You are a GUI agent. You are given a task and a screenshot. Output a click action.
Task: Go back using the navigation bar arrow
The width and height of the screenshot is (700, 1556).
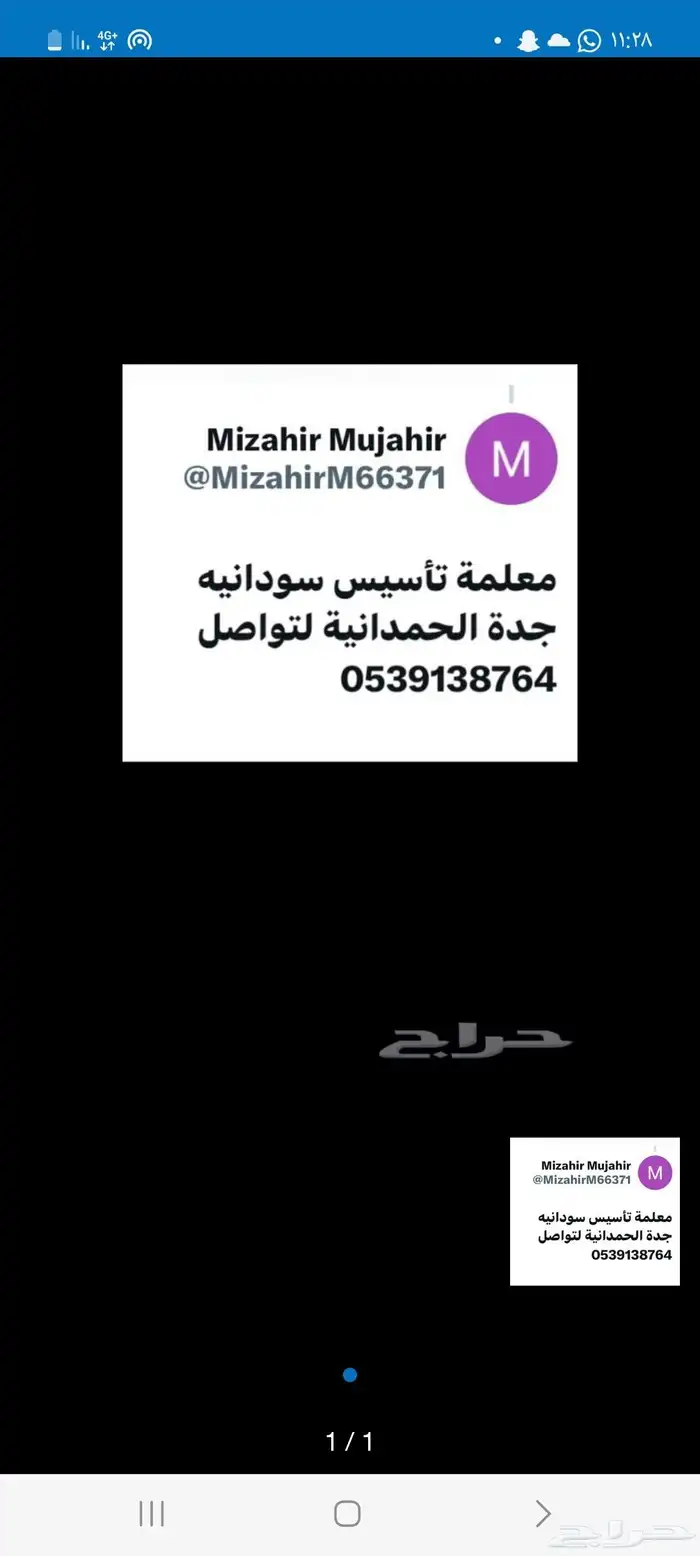pyautogui.click(x=543, y=1513)
